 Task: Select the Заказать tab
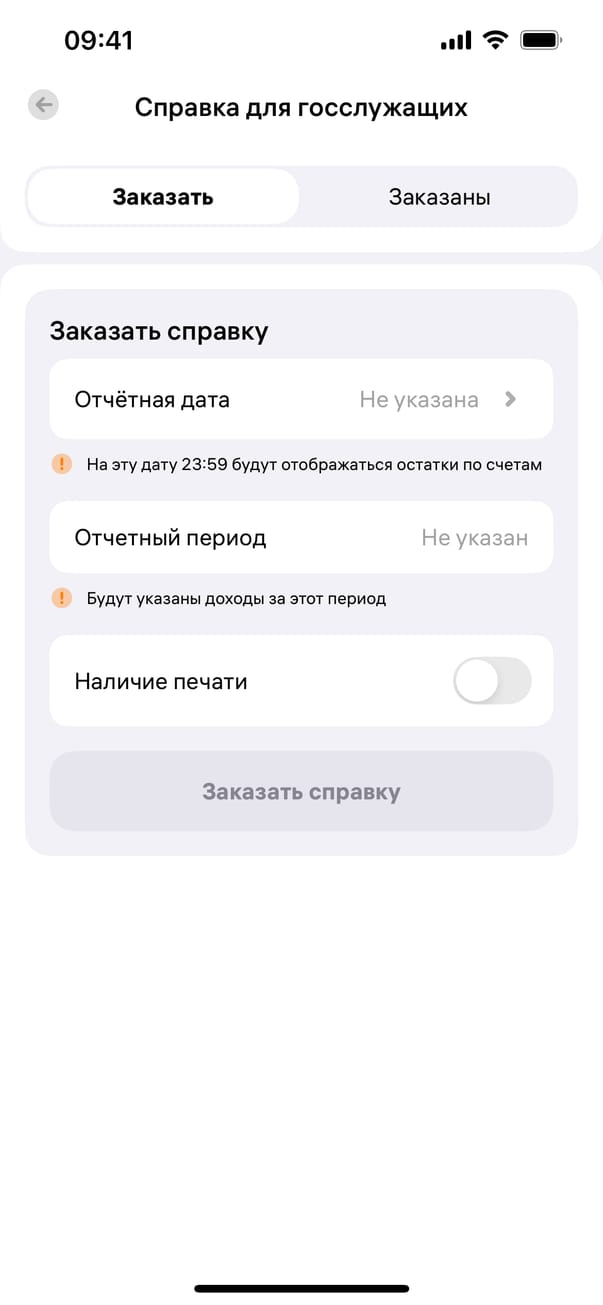pyautogui.click(x=163, y=197)
